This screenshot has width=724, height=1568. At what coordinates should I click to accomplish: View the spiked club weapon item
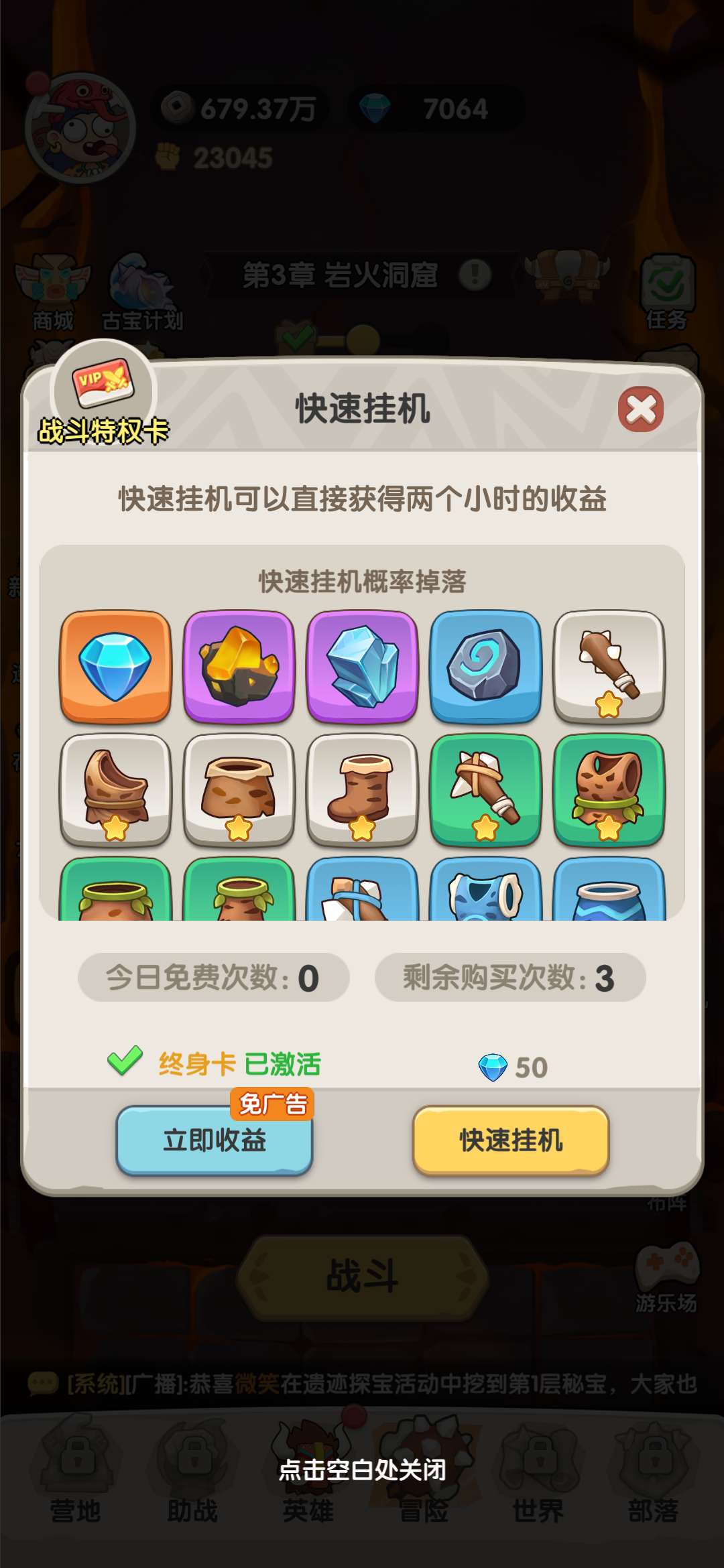tap(609, 666)
